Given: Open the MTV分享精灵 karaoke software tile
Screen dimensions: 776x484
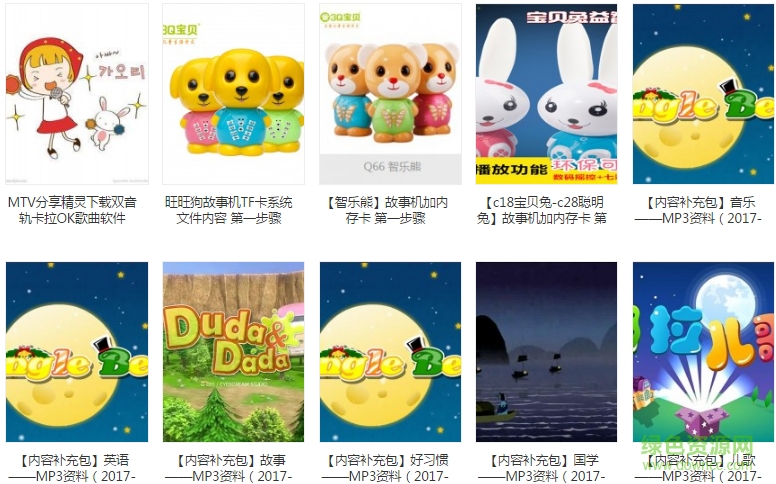Looking at the screenshot, I should coord(77,95).
